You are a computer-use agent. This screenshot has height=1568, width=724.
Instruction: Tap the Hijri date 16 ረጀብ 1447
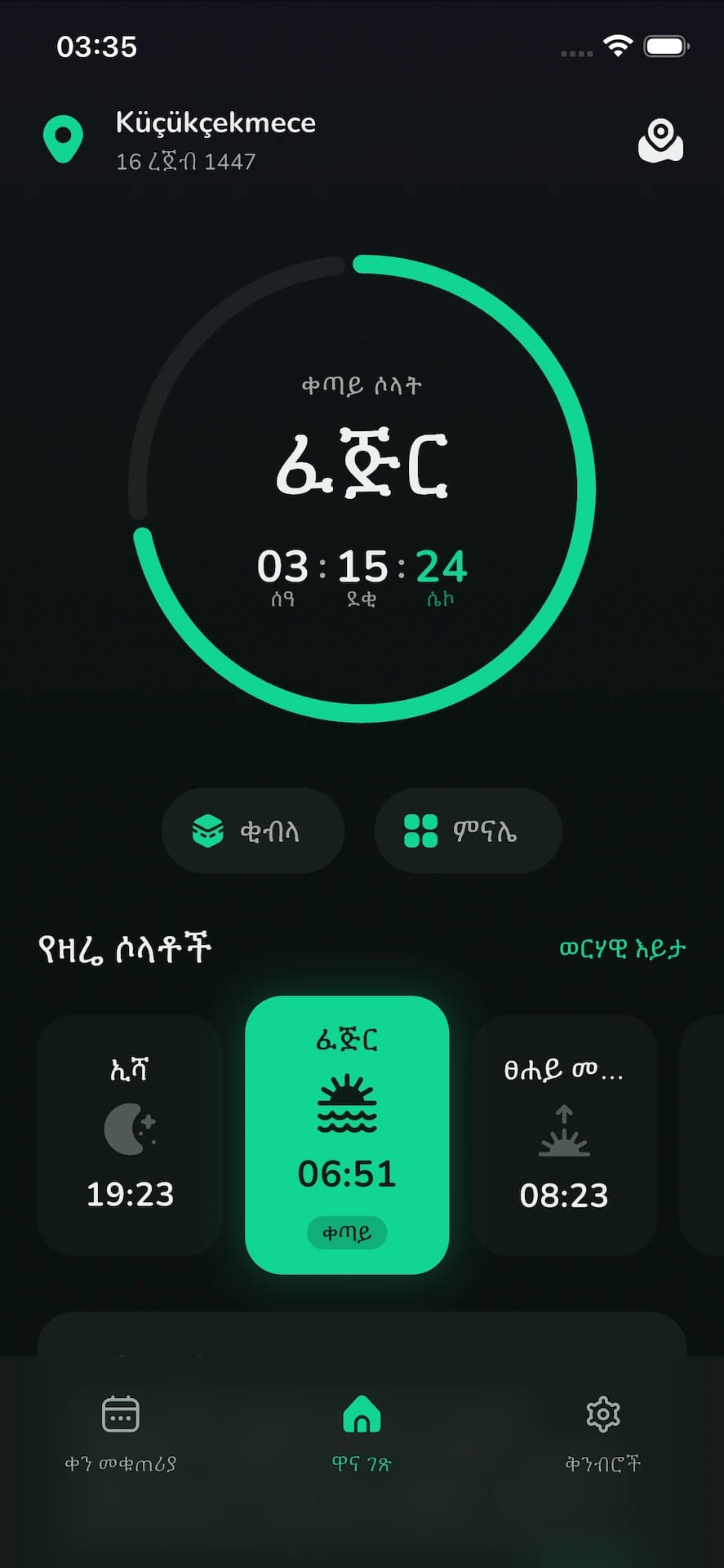click(184, 161)
